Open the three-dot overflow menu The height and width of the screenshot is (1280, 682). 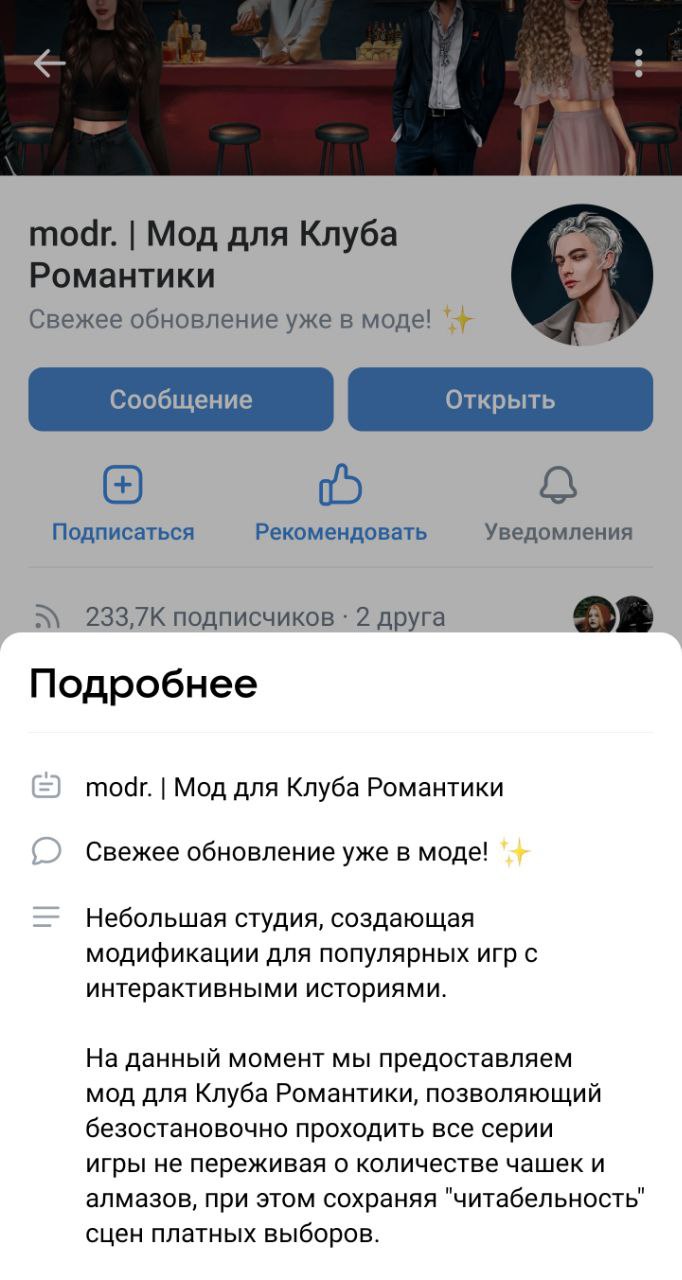pyautogui.click(x=638, y=64)
